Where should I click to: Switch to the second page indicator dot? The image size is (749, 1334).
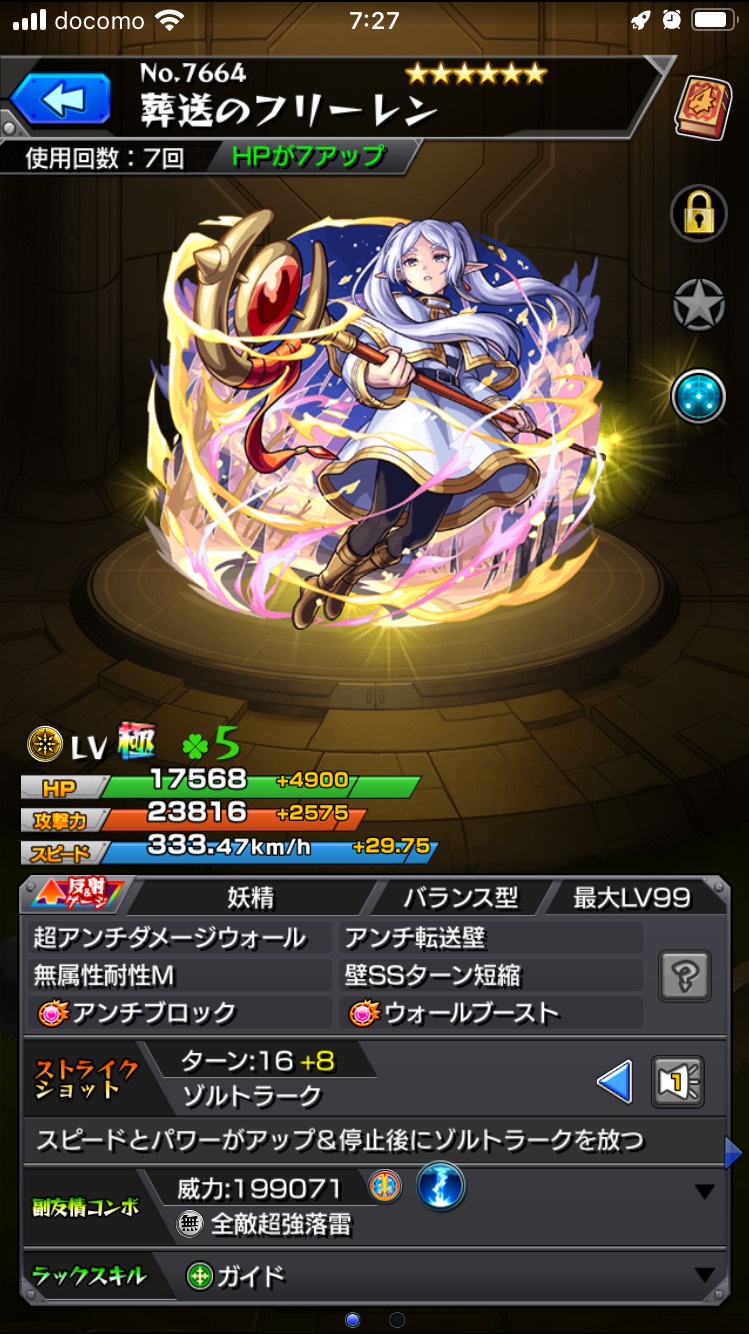tap(397, 1320)
